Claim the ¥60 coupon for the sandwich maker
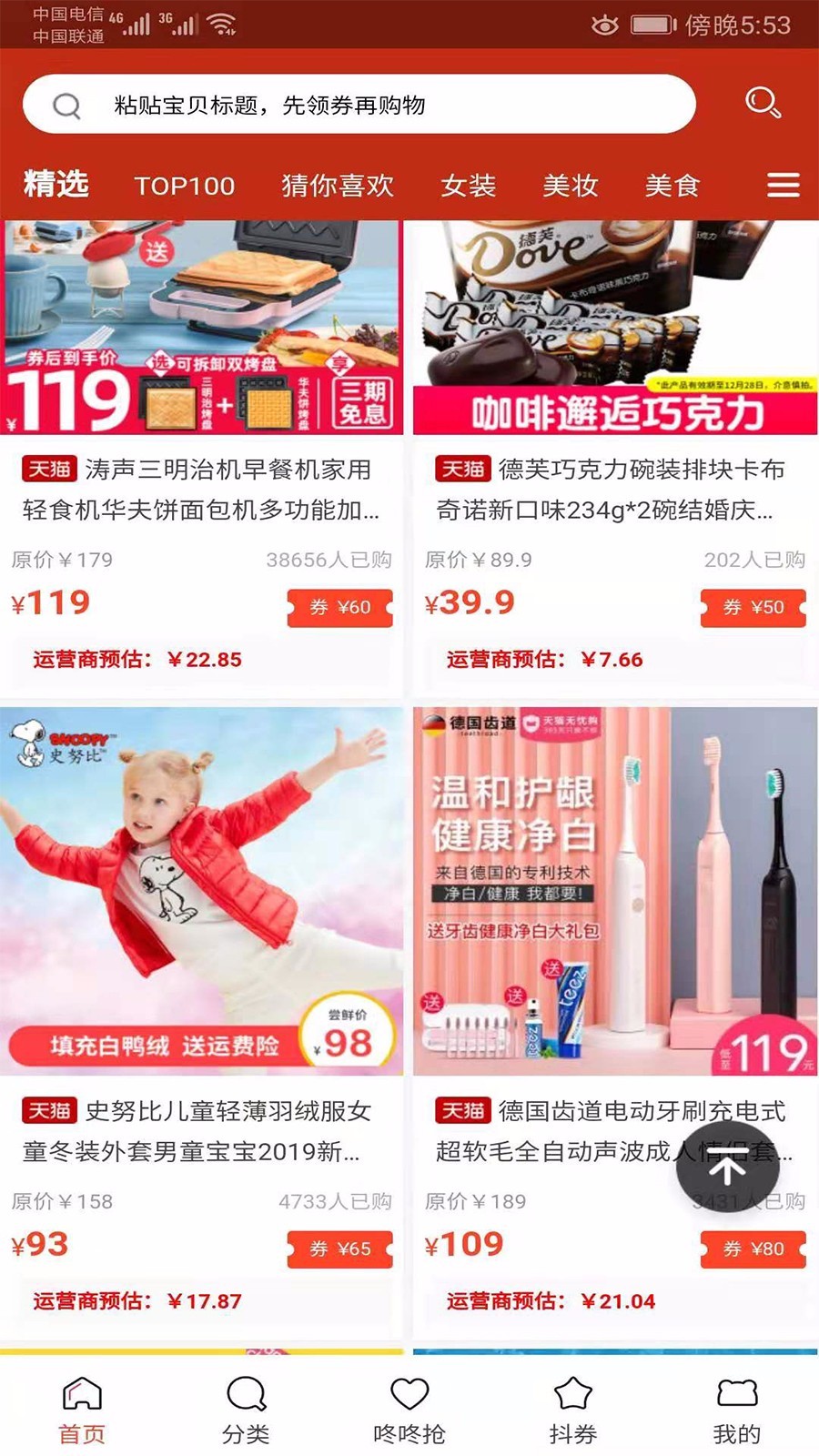The width and height of the screenshot is (819, 1456). [339, 608]
